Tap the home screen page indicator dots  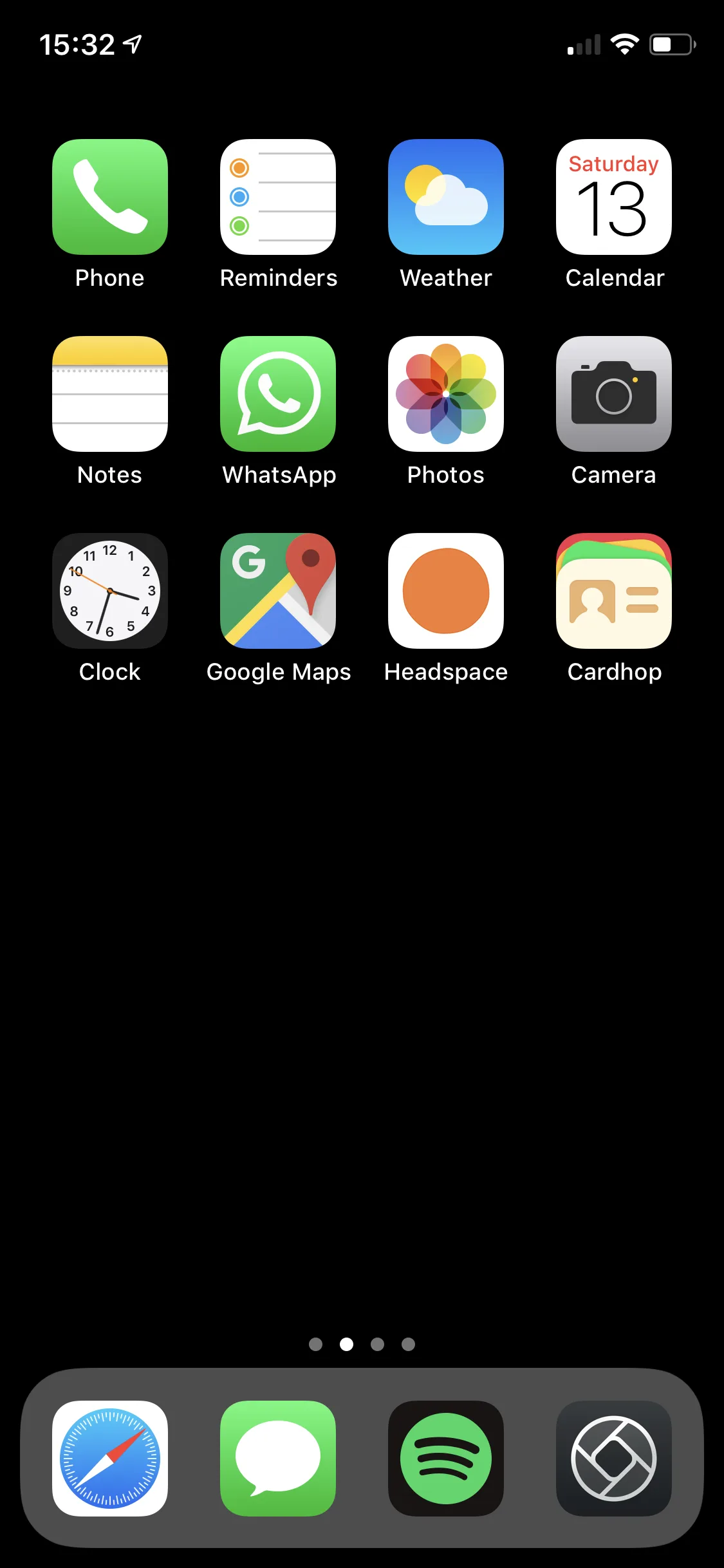(x=362, y=1344)
